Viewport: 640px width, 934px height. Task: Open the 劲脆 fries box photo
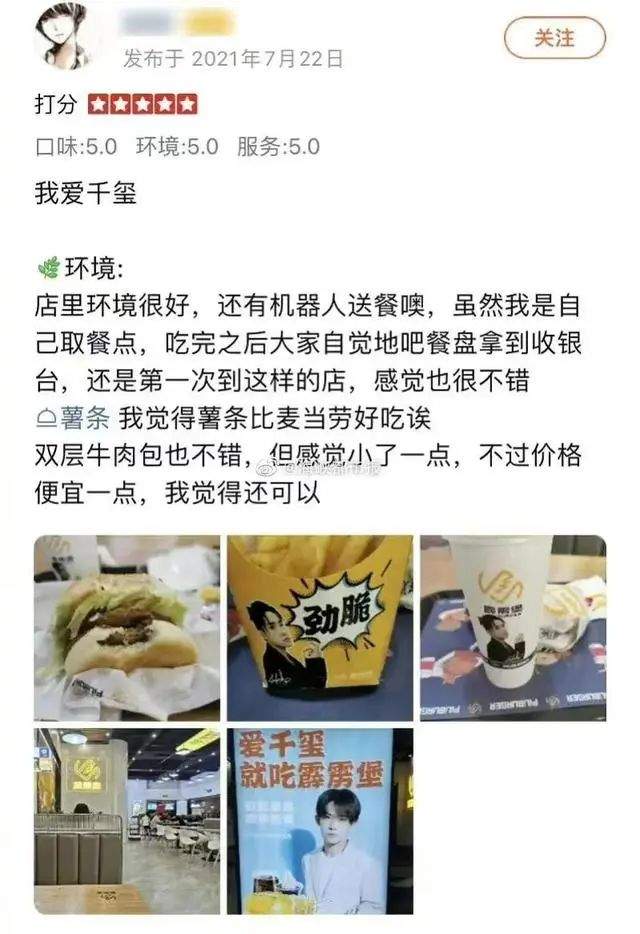click(x=320, y=628)
